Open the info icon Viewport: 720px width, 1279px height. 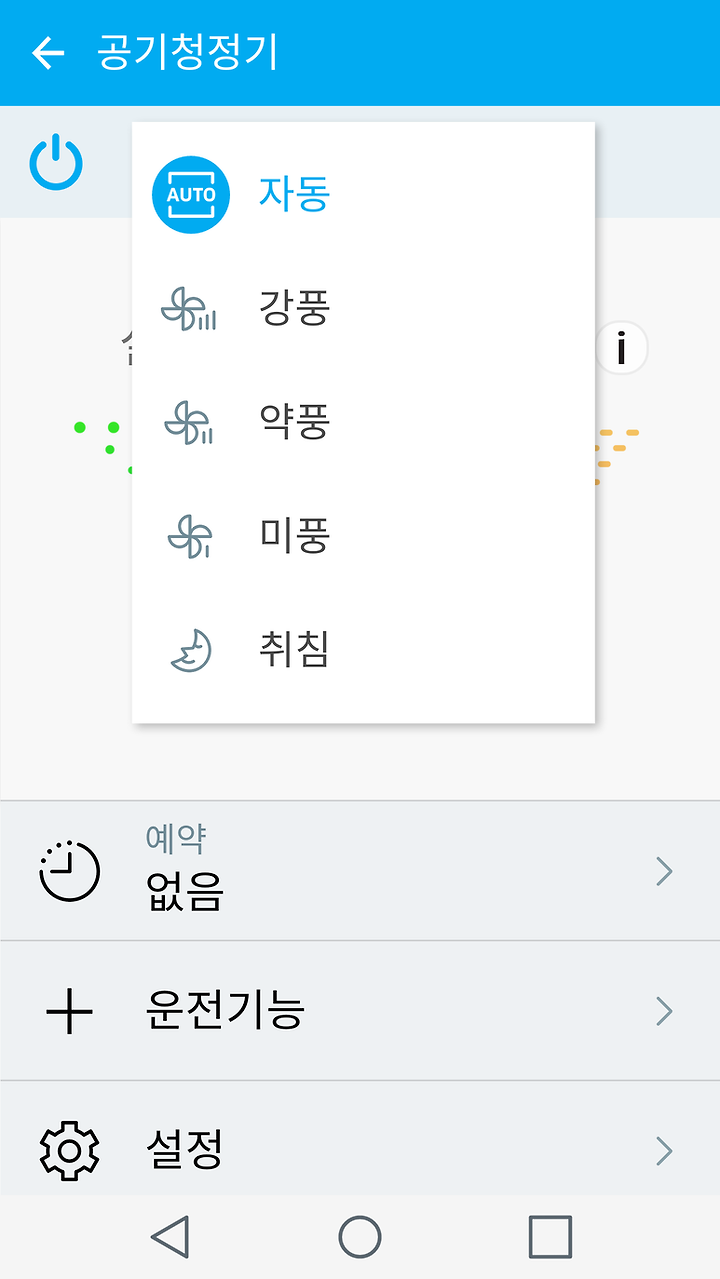pyautogui.click(x=622, y=349)
